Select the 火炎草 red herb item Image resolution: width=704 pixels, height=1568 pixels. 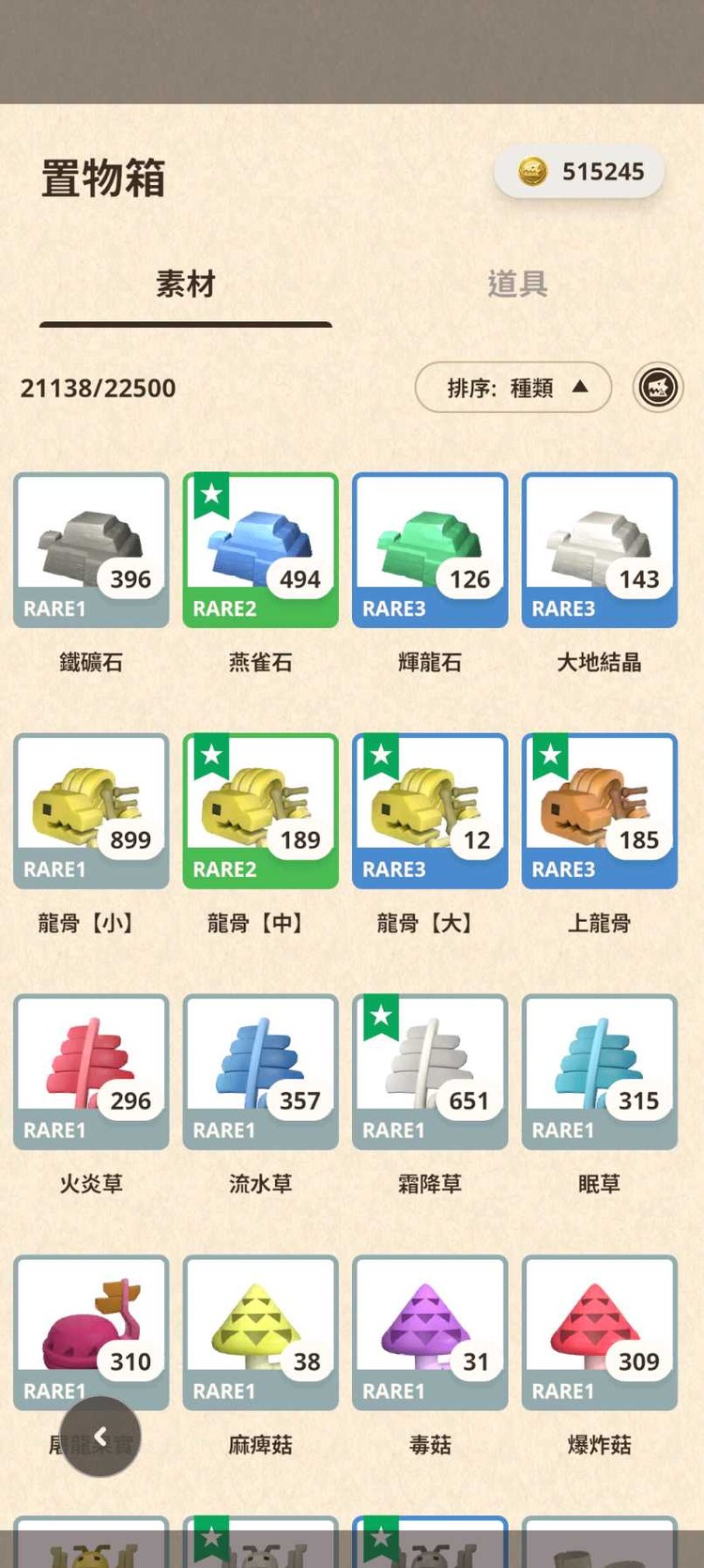click(91, 1070)
